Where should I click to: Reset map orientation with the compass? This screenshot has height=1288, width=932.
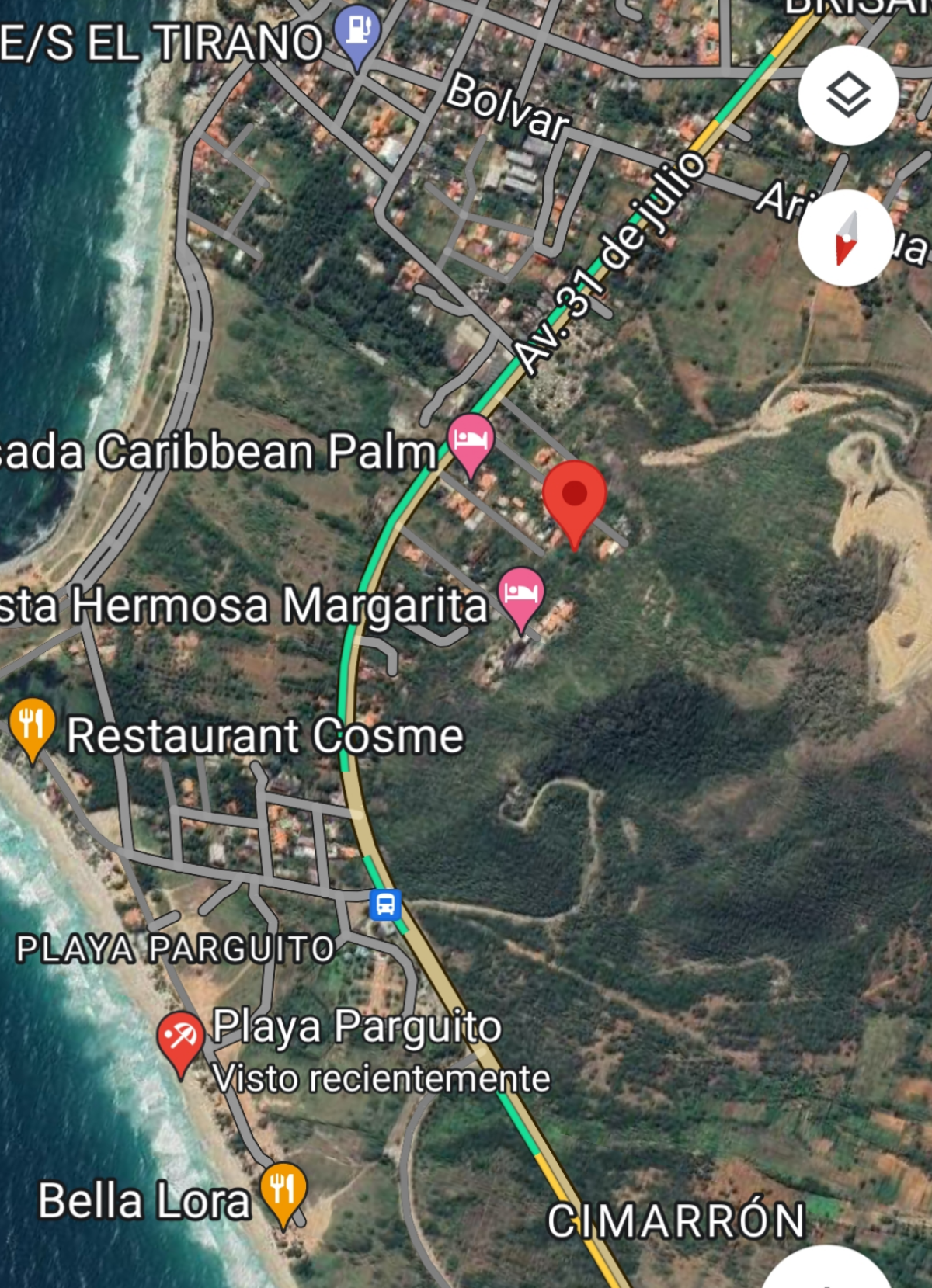(845, 238)
